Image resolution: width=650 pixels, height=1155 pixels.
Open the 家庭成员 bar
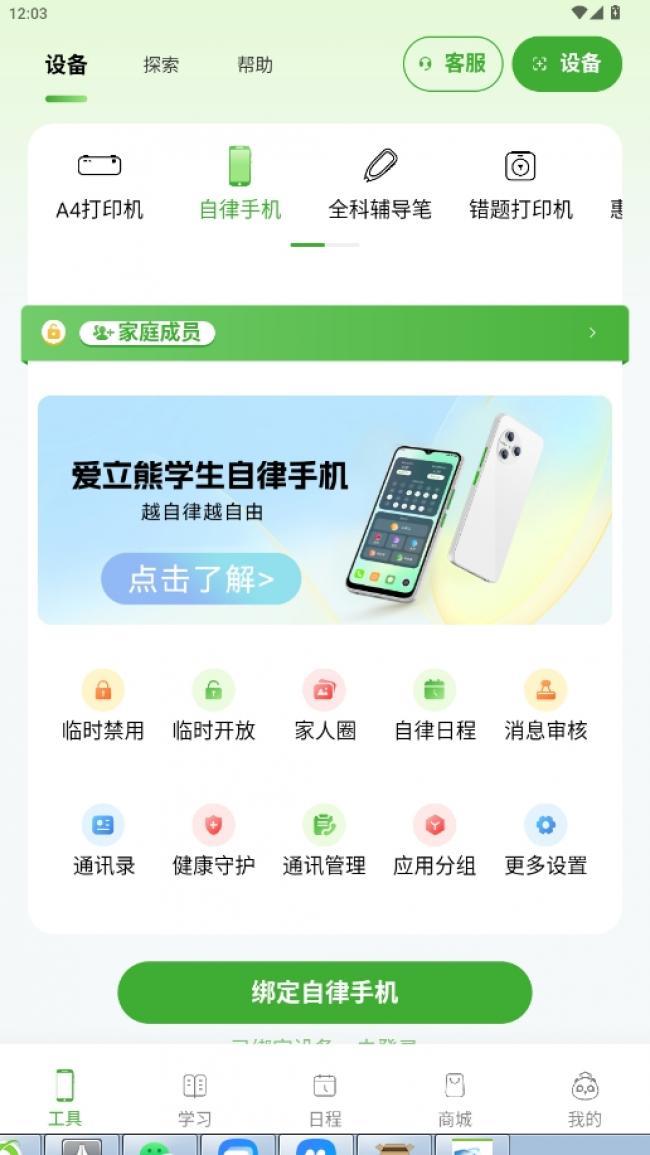(x=324, y=333)
